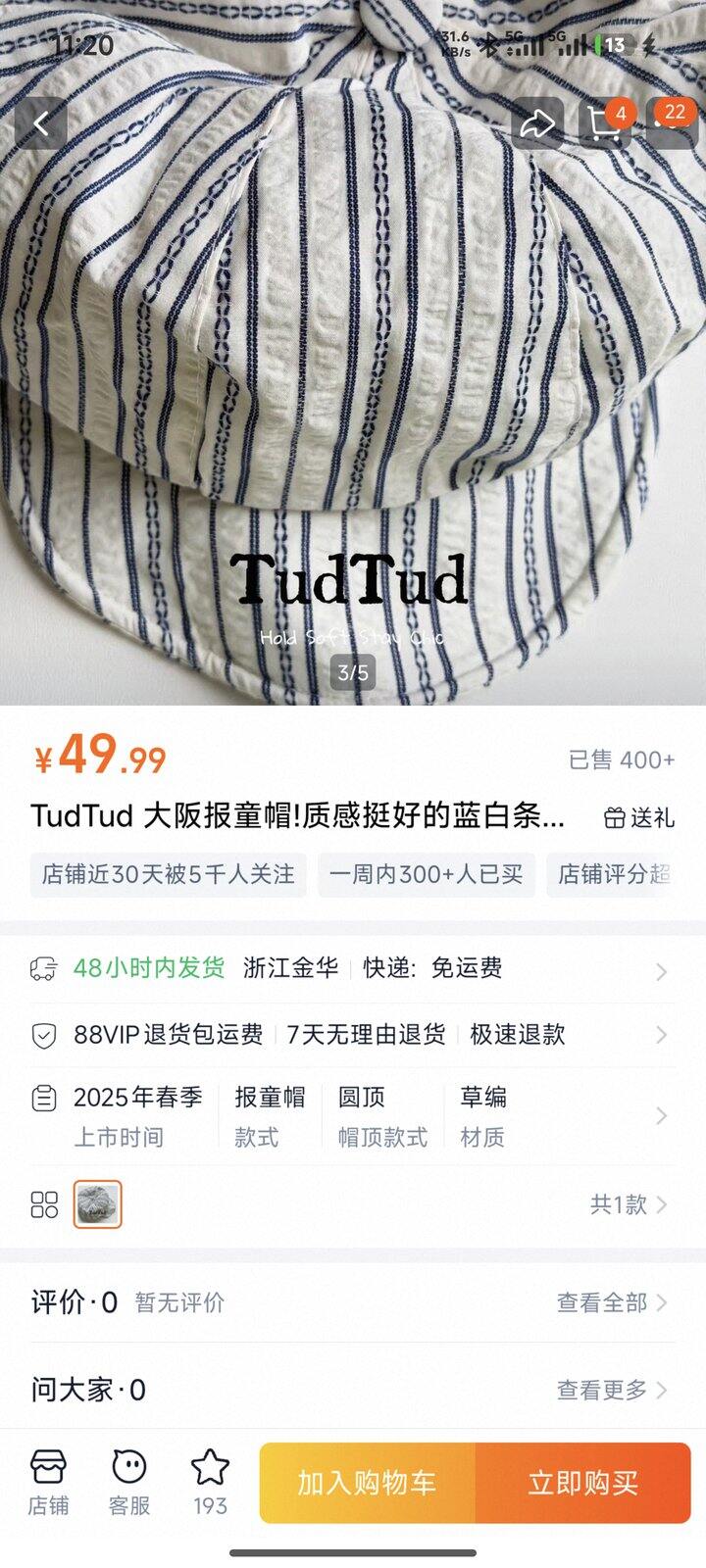Screen dimensions: 706x1568
Task: Open 查看更多 in 问大家 section
Action: pos(611,1390)
